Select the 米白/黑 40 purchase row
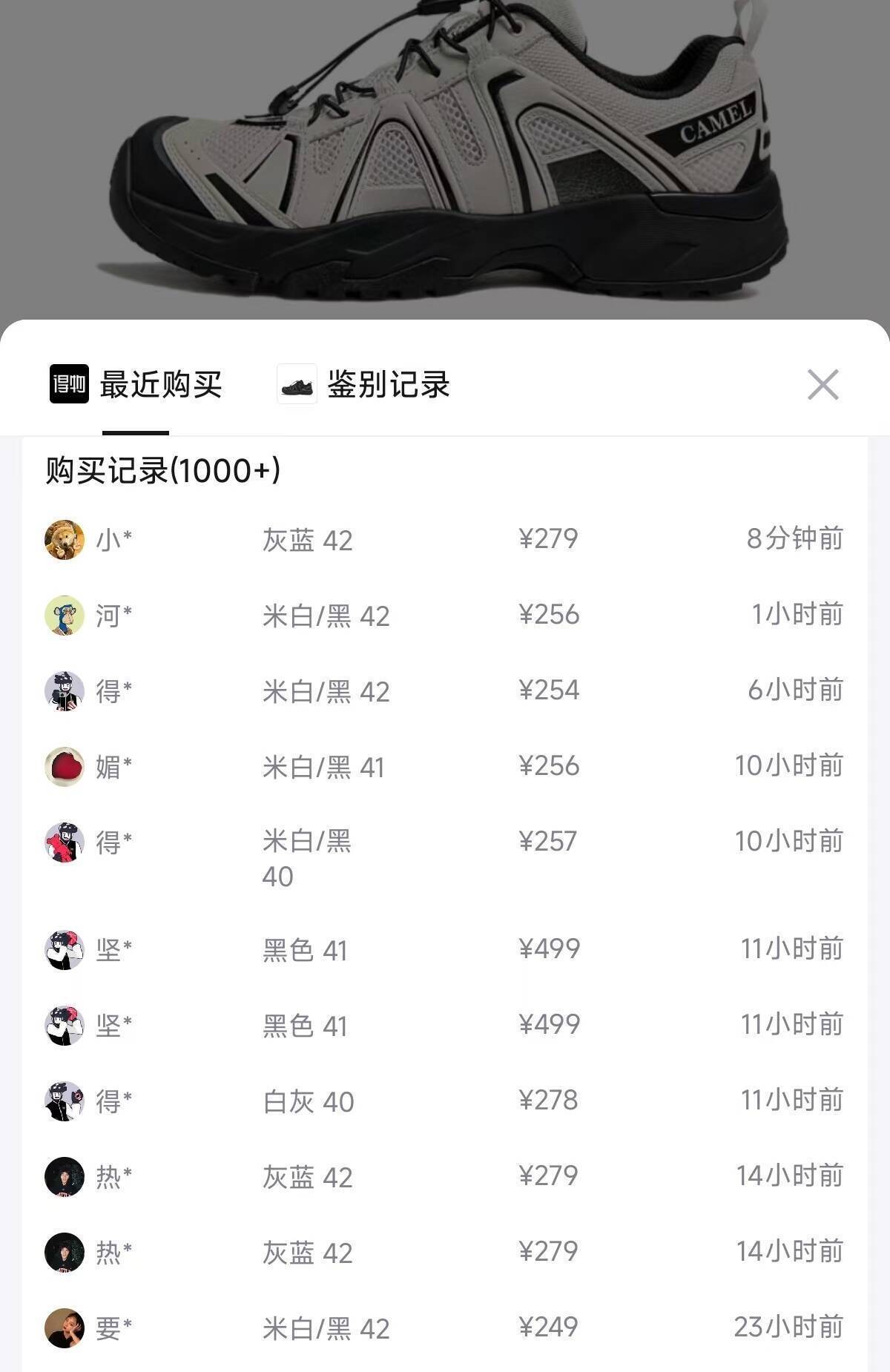Viewport: 890px width, 1372px height. (445, 857)
